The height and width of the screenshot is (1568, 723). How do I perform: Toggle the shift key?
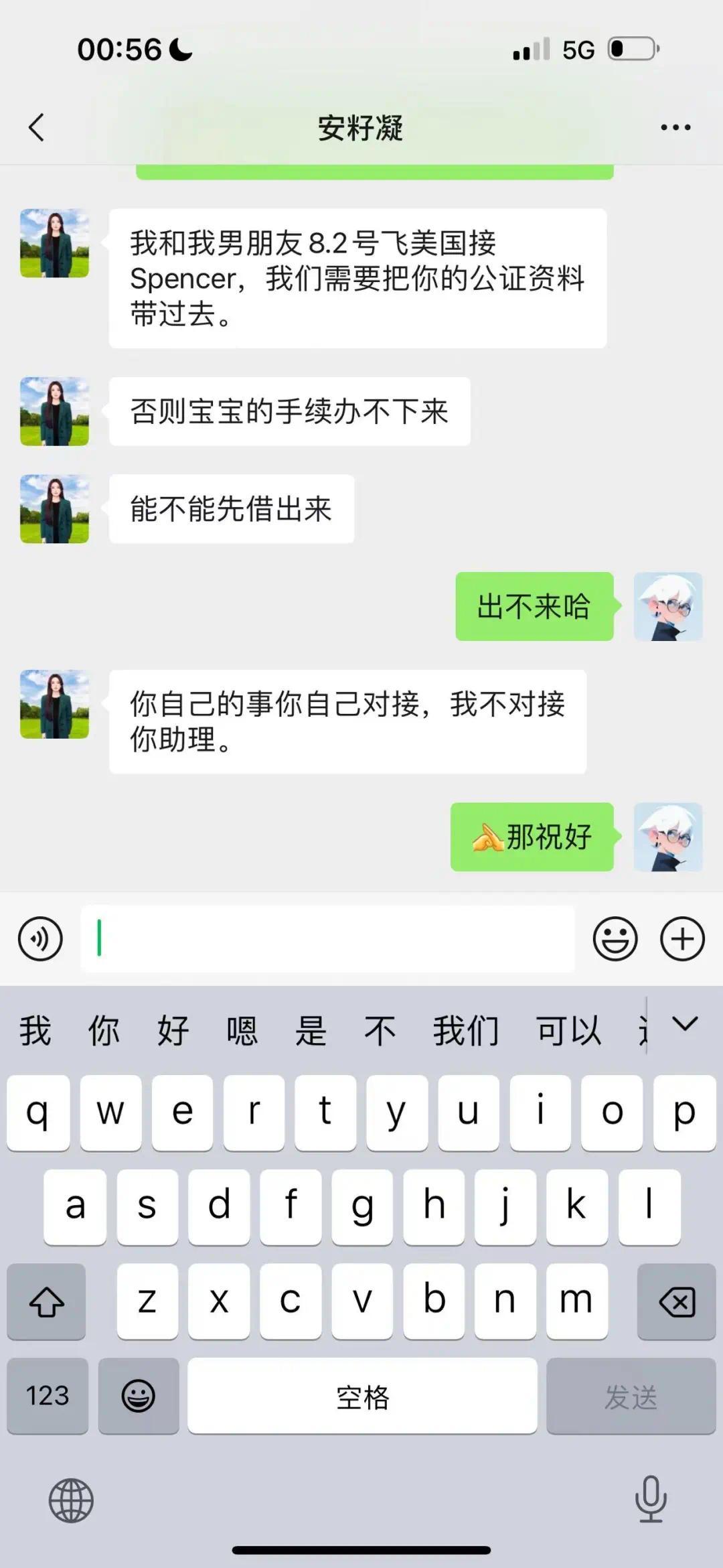(x=47, y=1303)
